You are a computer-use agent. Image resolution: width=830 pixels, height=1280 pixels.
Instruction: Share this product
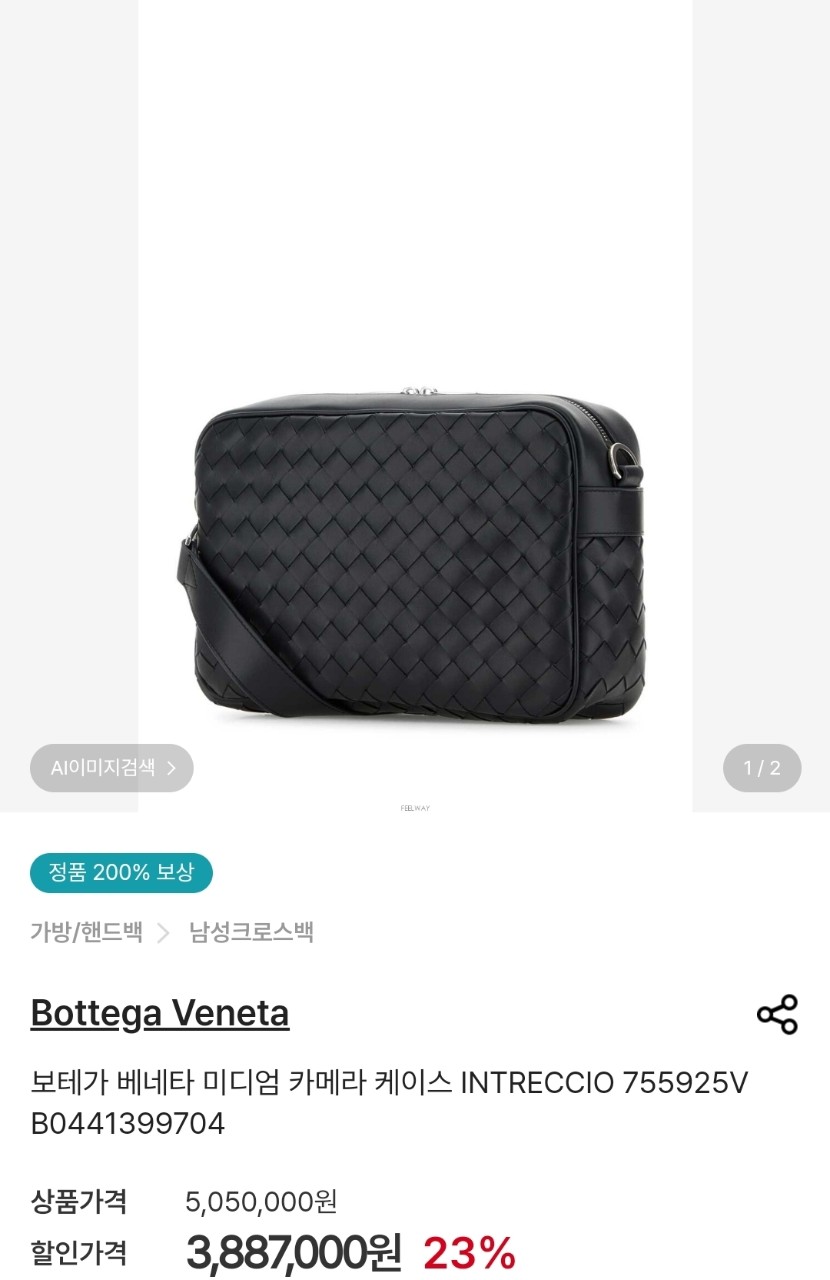pos(777,1014)
